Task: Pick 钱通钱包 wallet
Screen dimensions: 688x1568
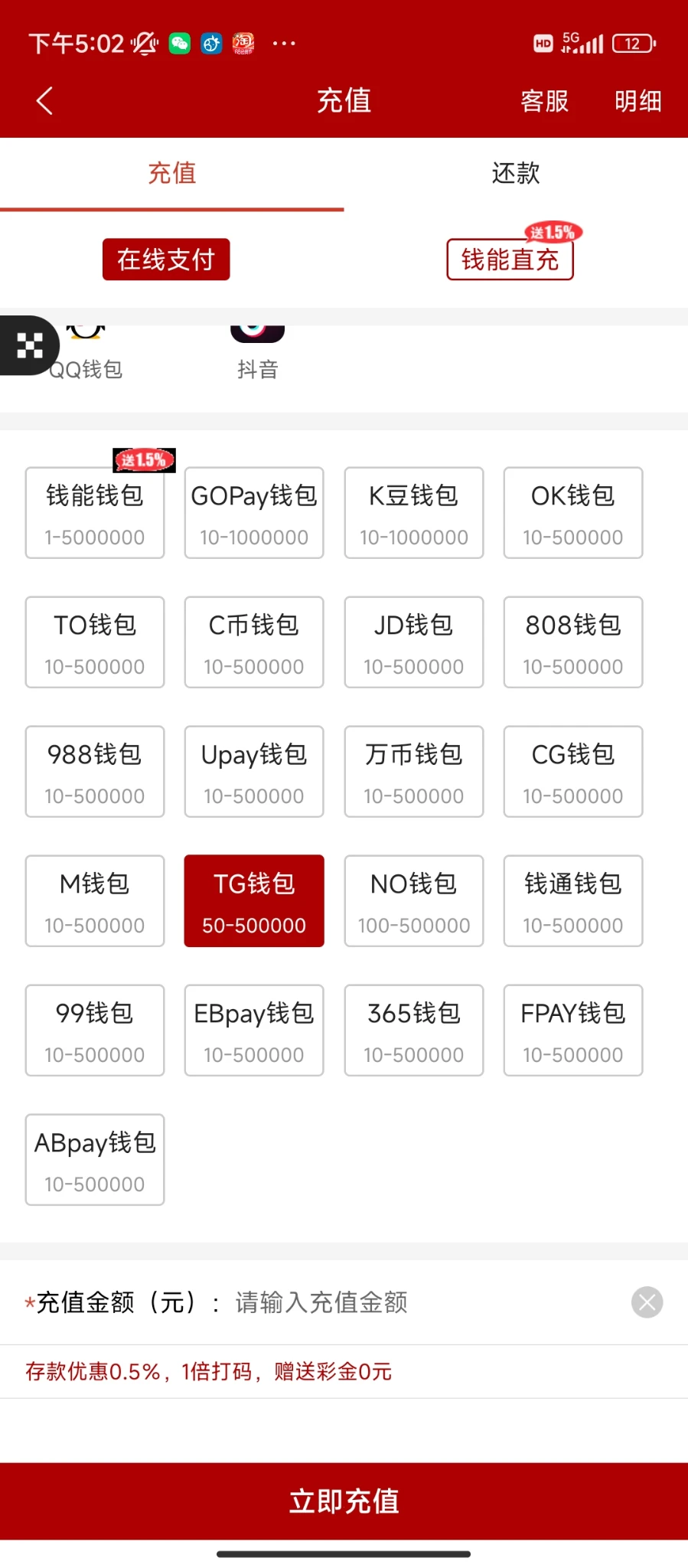Action: (573, 901)
